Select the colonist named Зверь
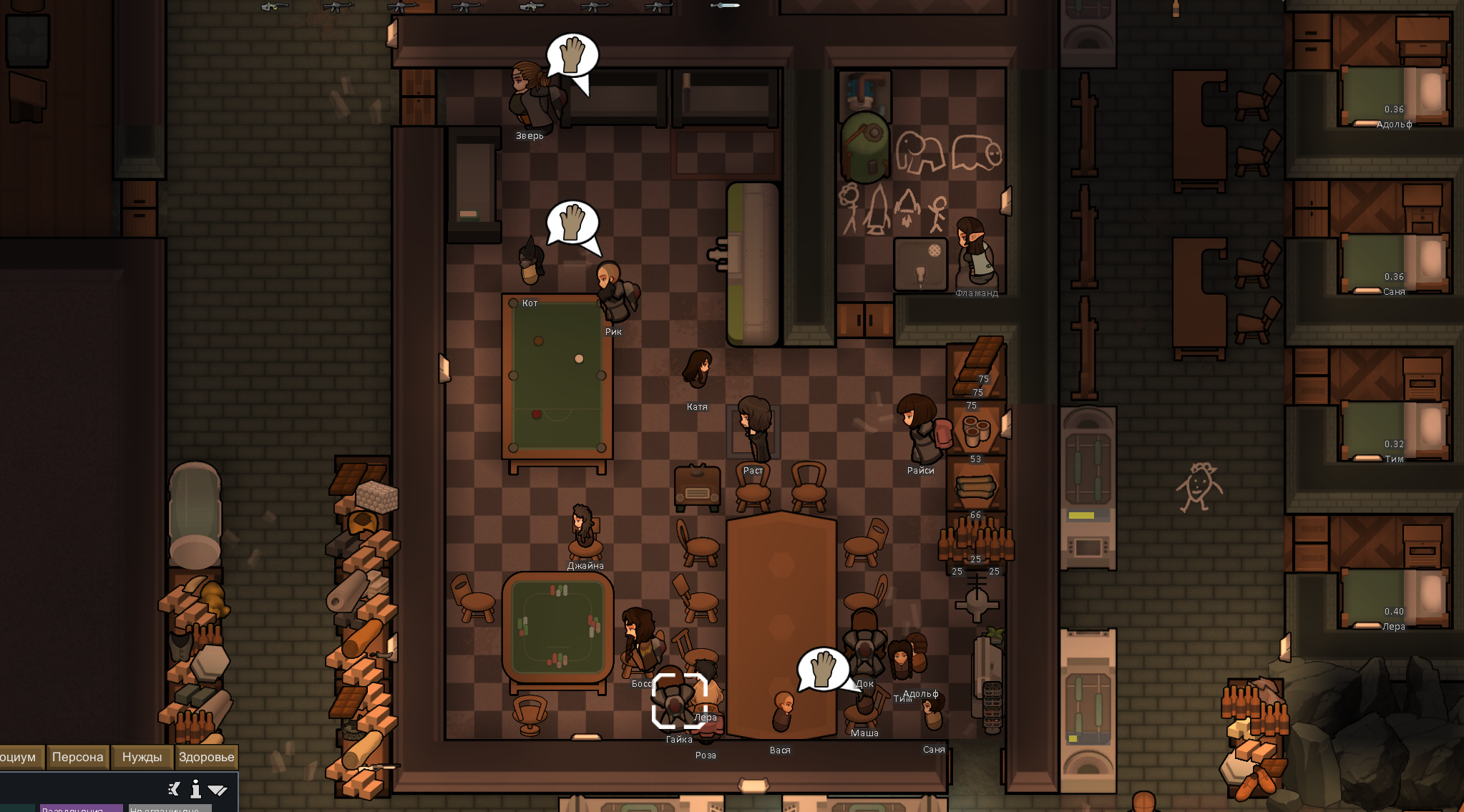 531,97
